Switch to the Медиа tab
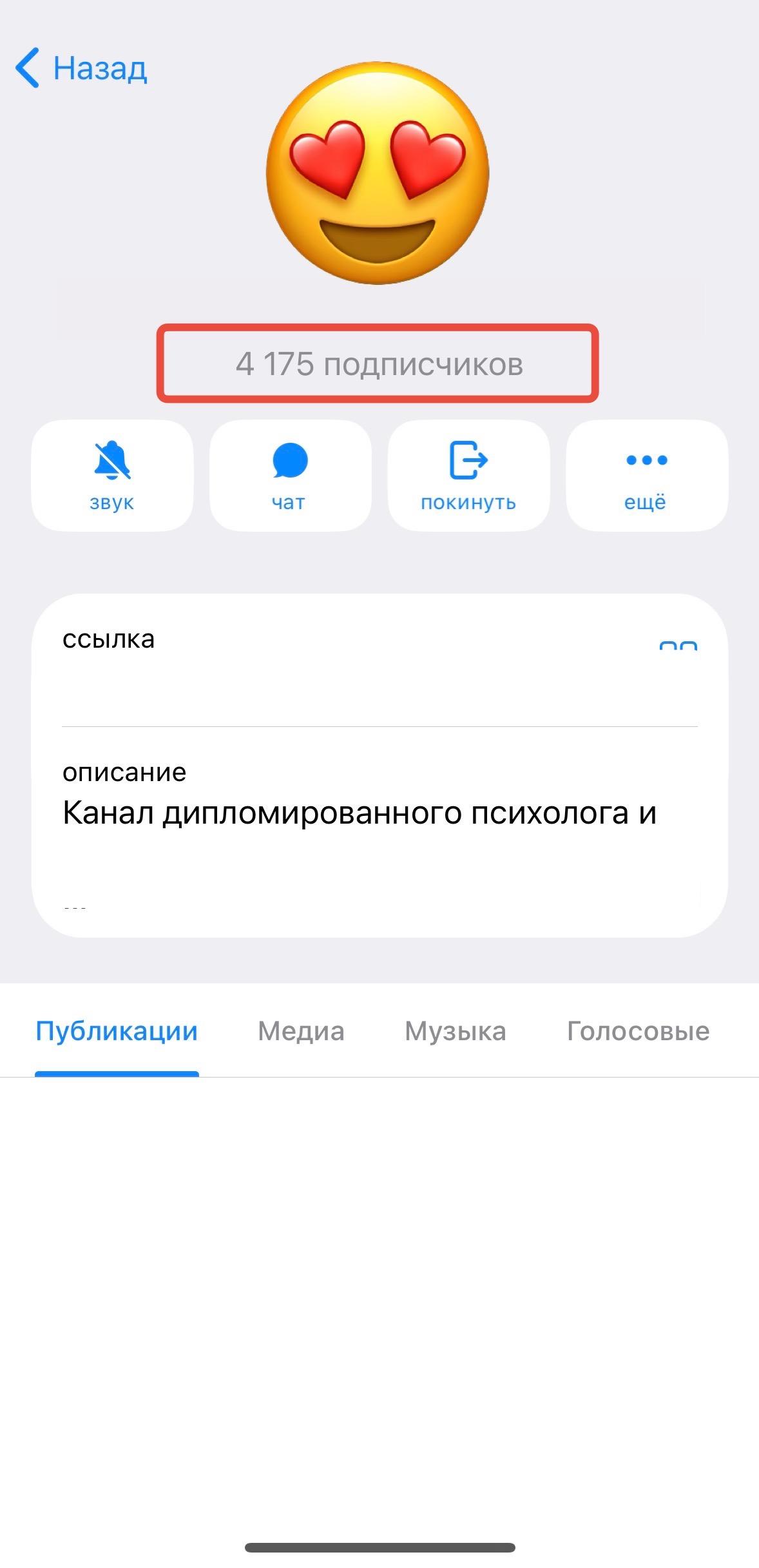759x1568 pixels. click(301, 1031)
